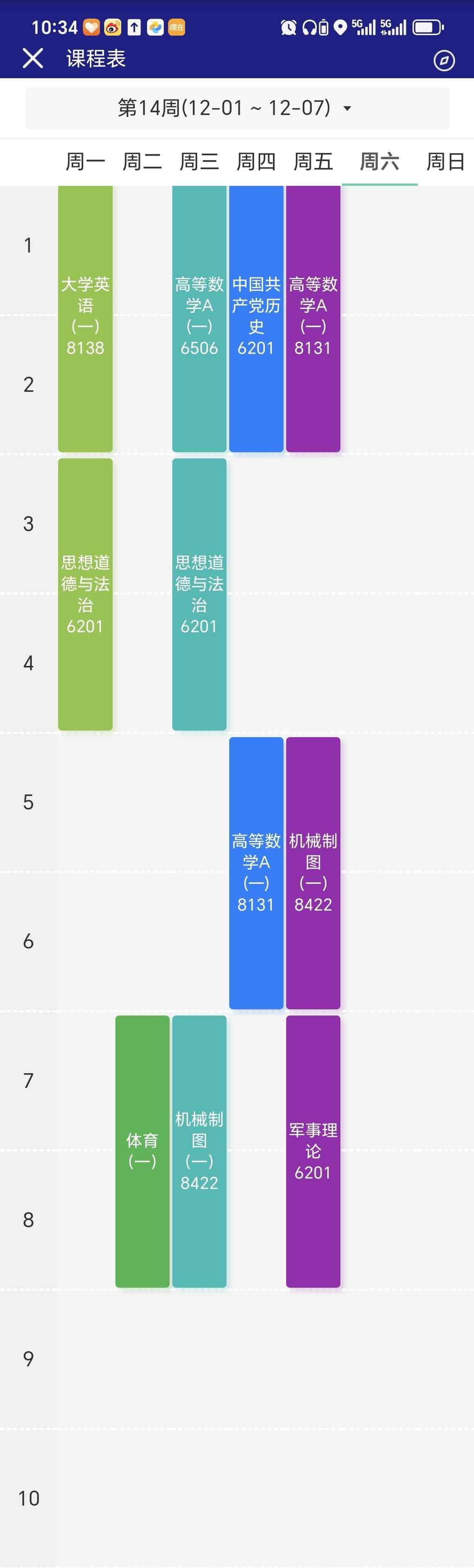Image resolution: width=474 pixels, height=1568 pixels.
Task: Open Wednesday's 机械制图(一) 8422 course
Action: [199, 1151]
